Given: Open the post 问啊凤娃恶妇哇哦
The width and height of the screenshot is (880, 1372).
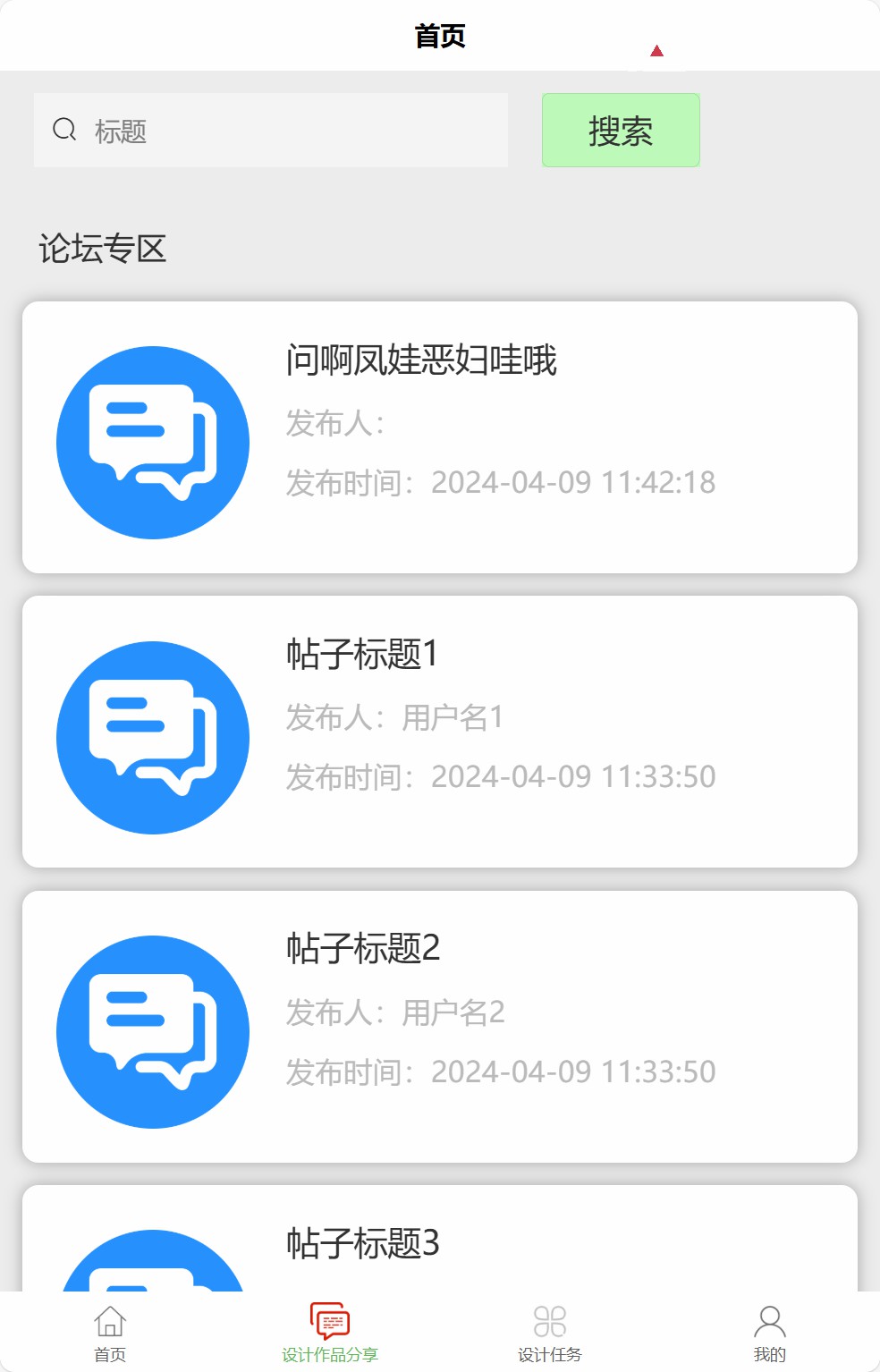Looking at the screenshot, I should [x=439, y=437].
